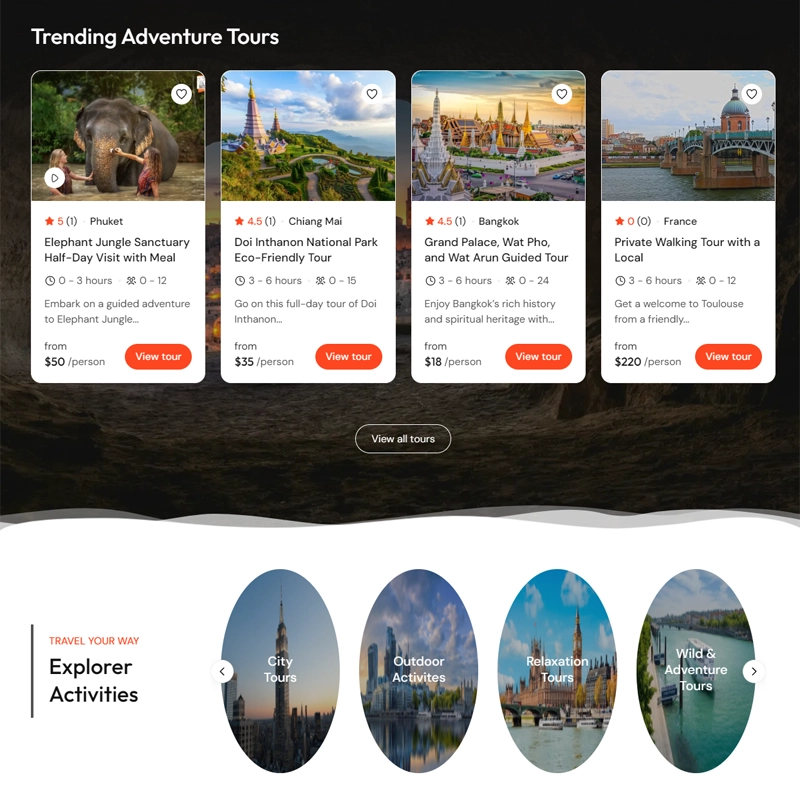
Task: Show previous Explorer Activities
Action: 223,671
